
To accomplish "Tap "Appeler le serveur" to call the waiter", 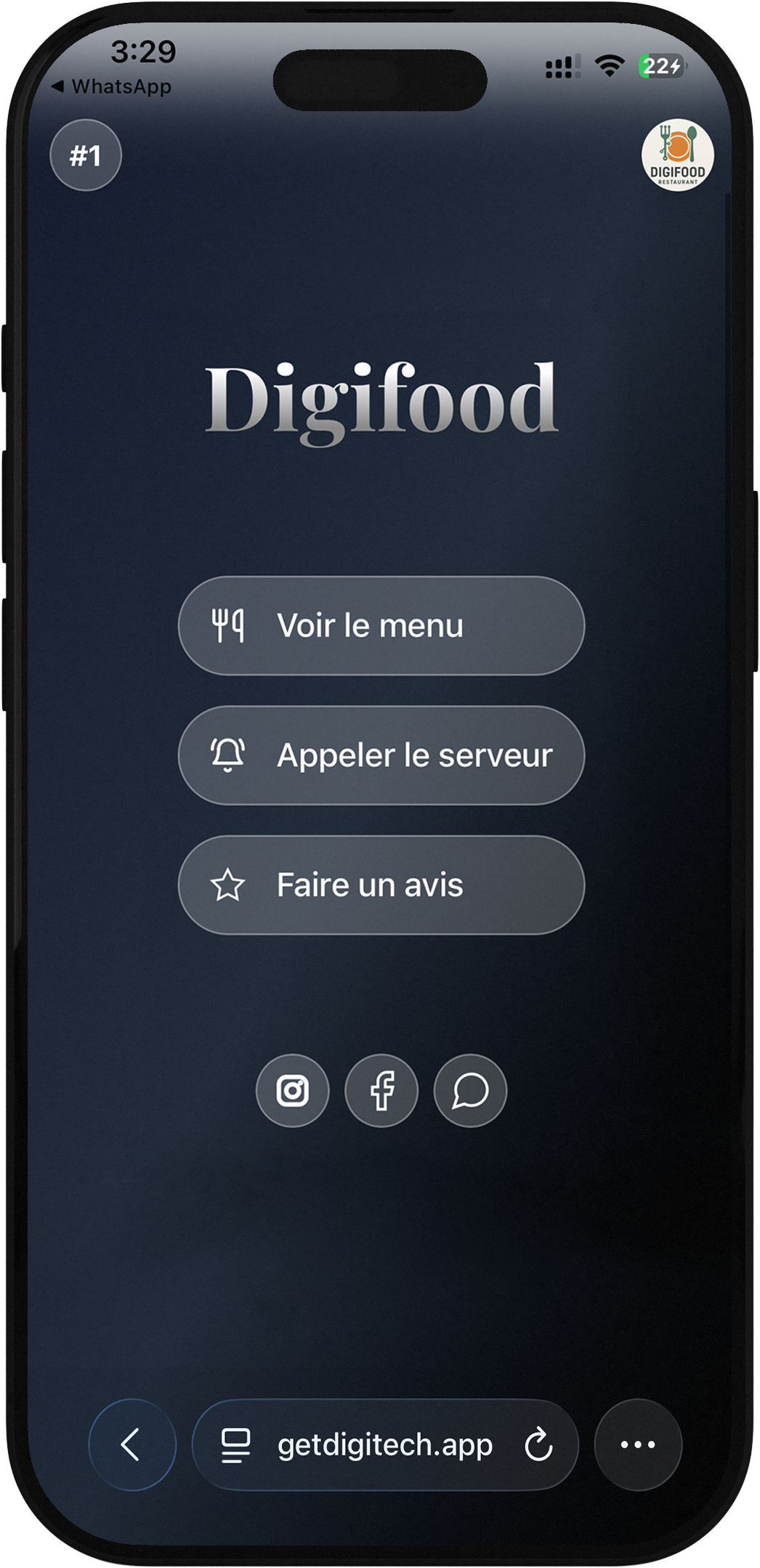I will (381, 755).
